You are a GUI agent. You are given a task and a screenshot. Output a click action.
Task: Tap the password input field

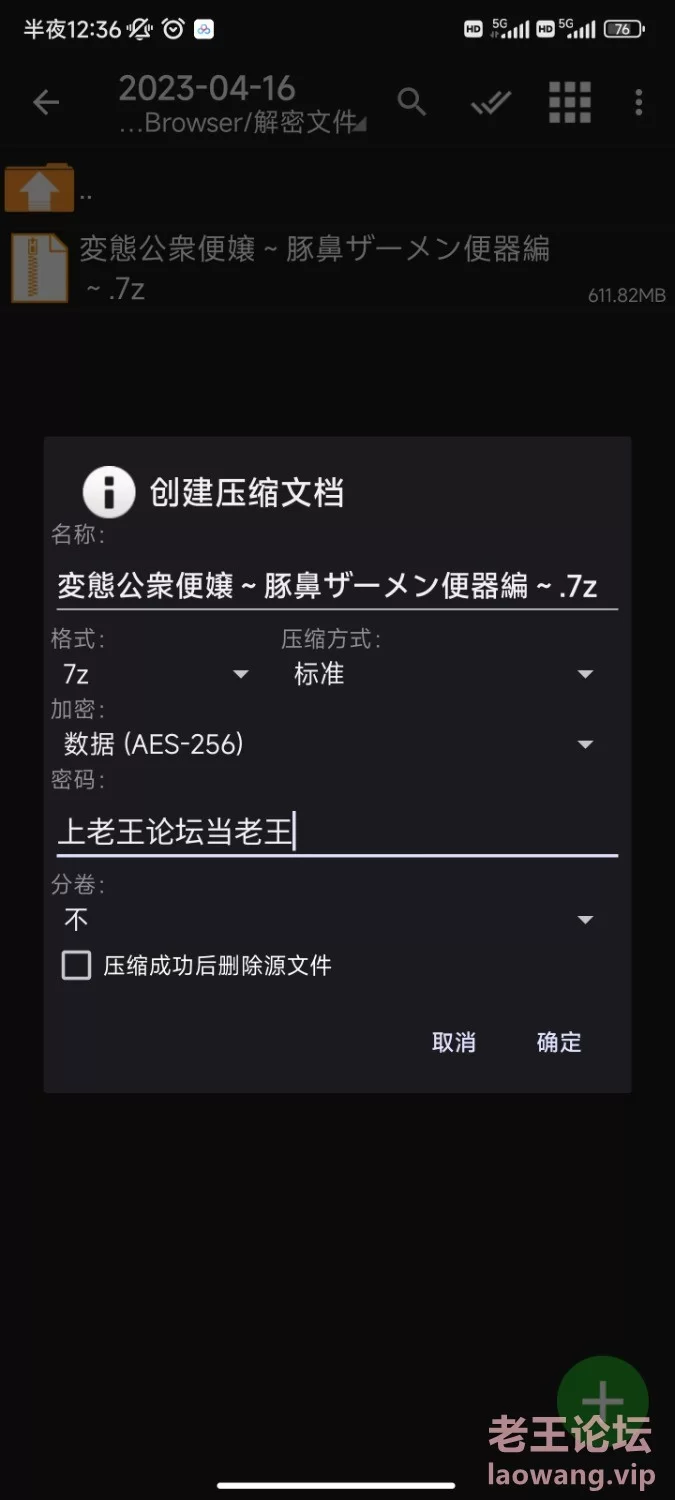336,832
